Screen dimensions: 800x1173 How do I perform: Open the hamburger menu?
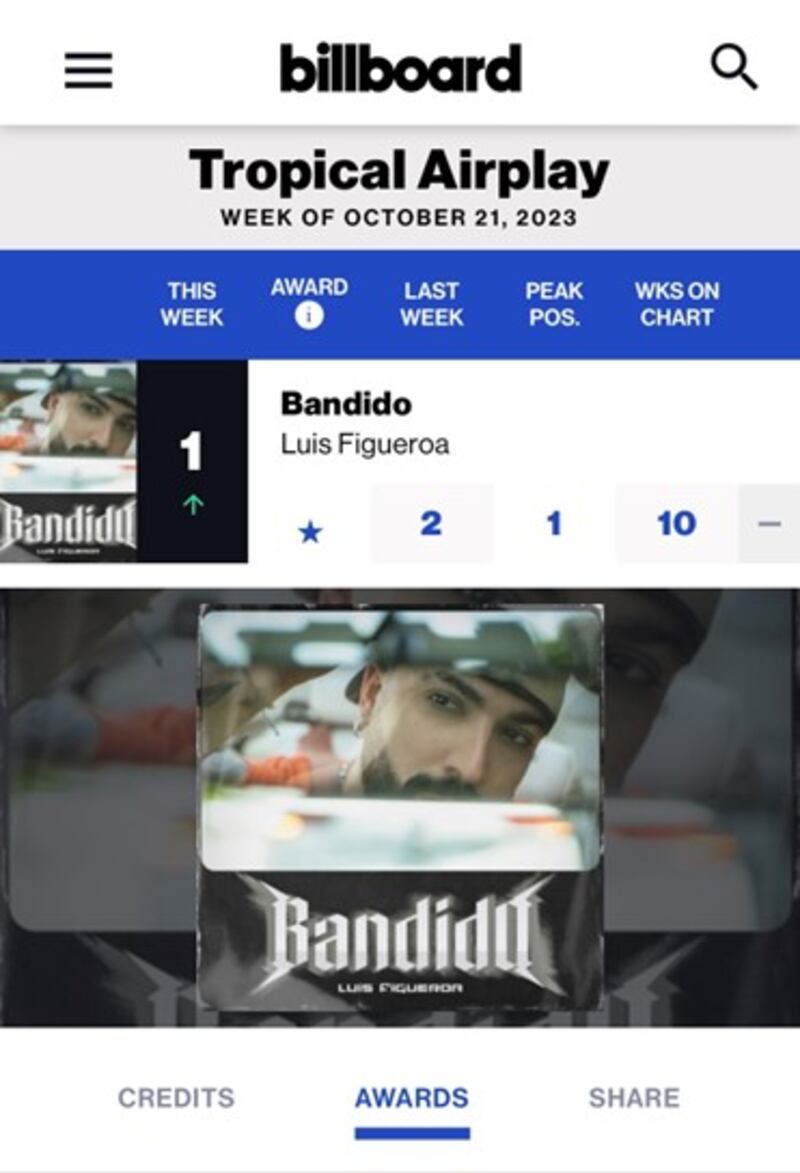pos(89,70)
